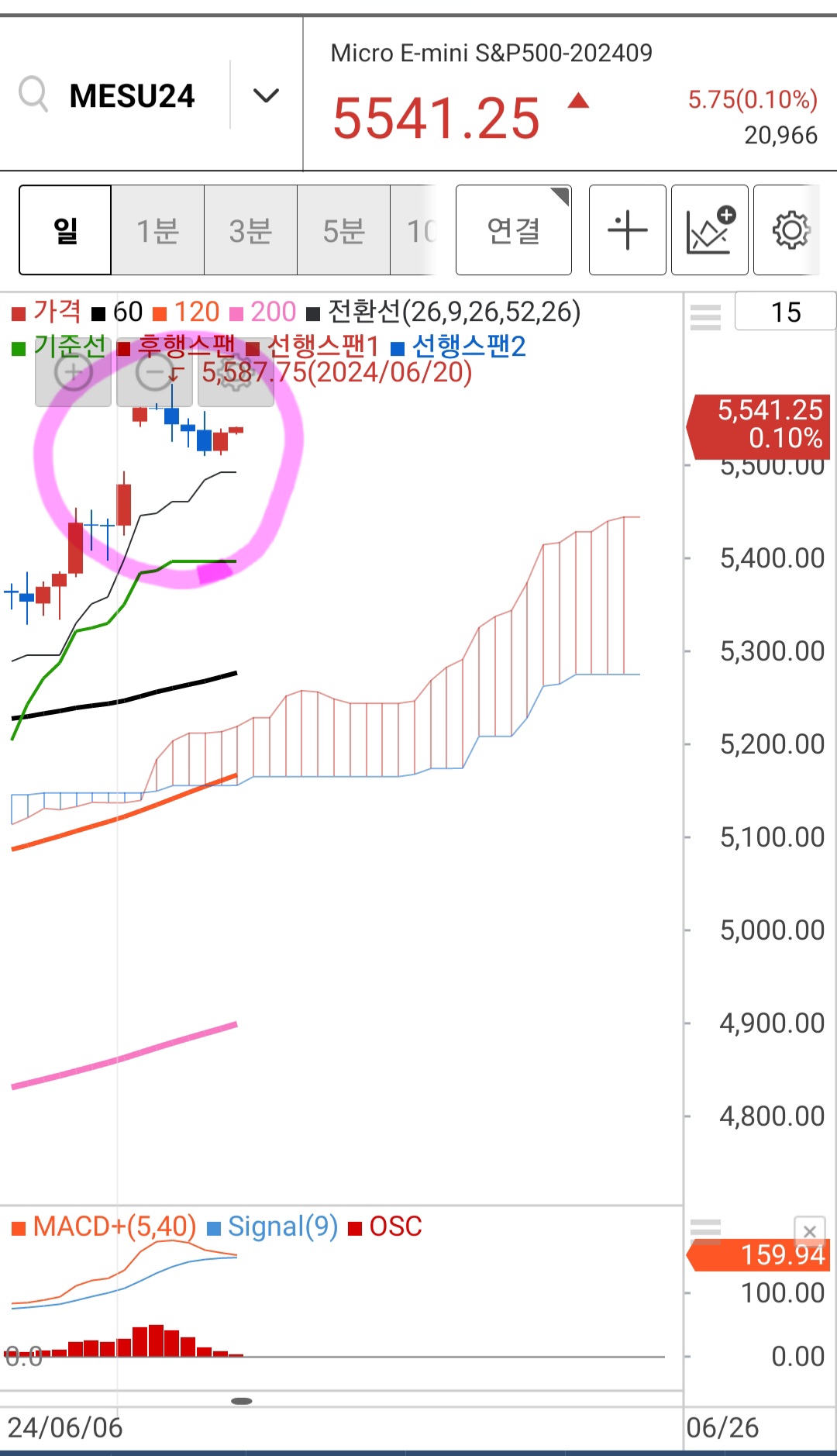Open the add chart indicator icon

tap(709, 230)
